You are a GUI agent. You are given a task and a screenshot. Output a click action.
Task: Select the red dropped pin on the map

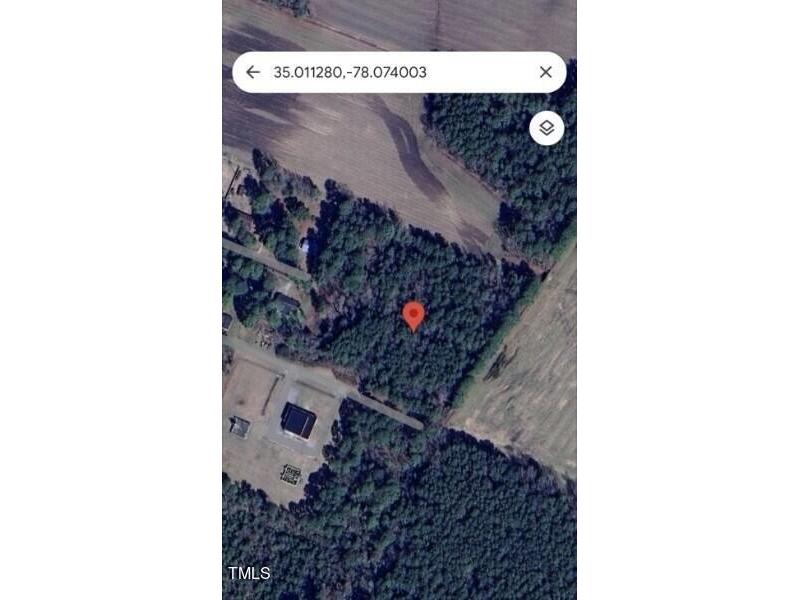pos(413,315)
